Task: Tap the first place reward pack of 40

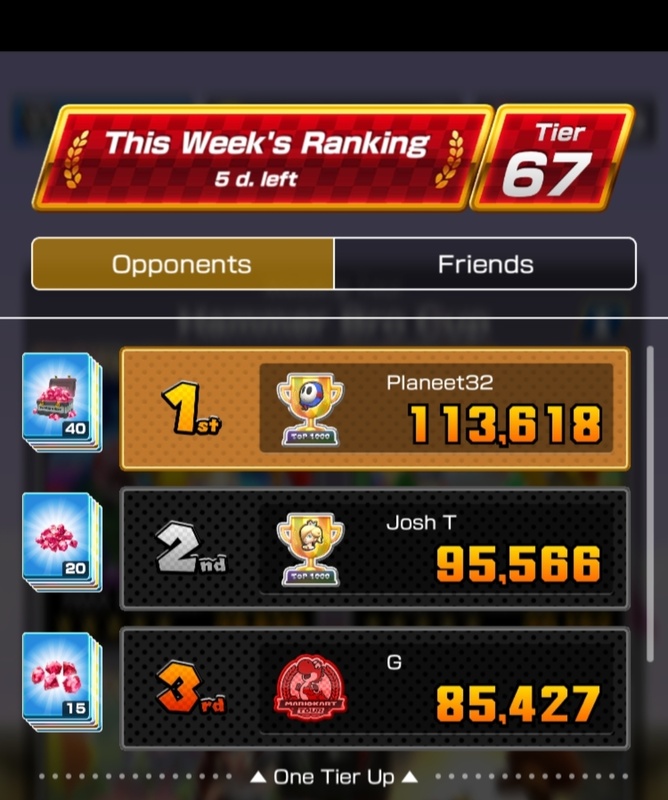Action: (x=62, y=400)
